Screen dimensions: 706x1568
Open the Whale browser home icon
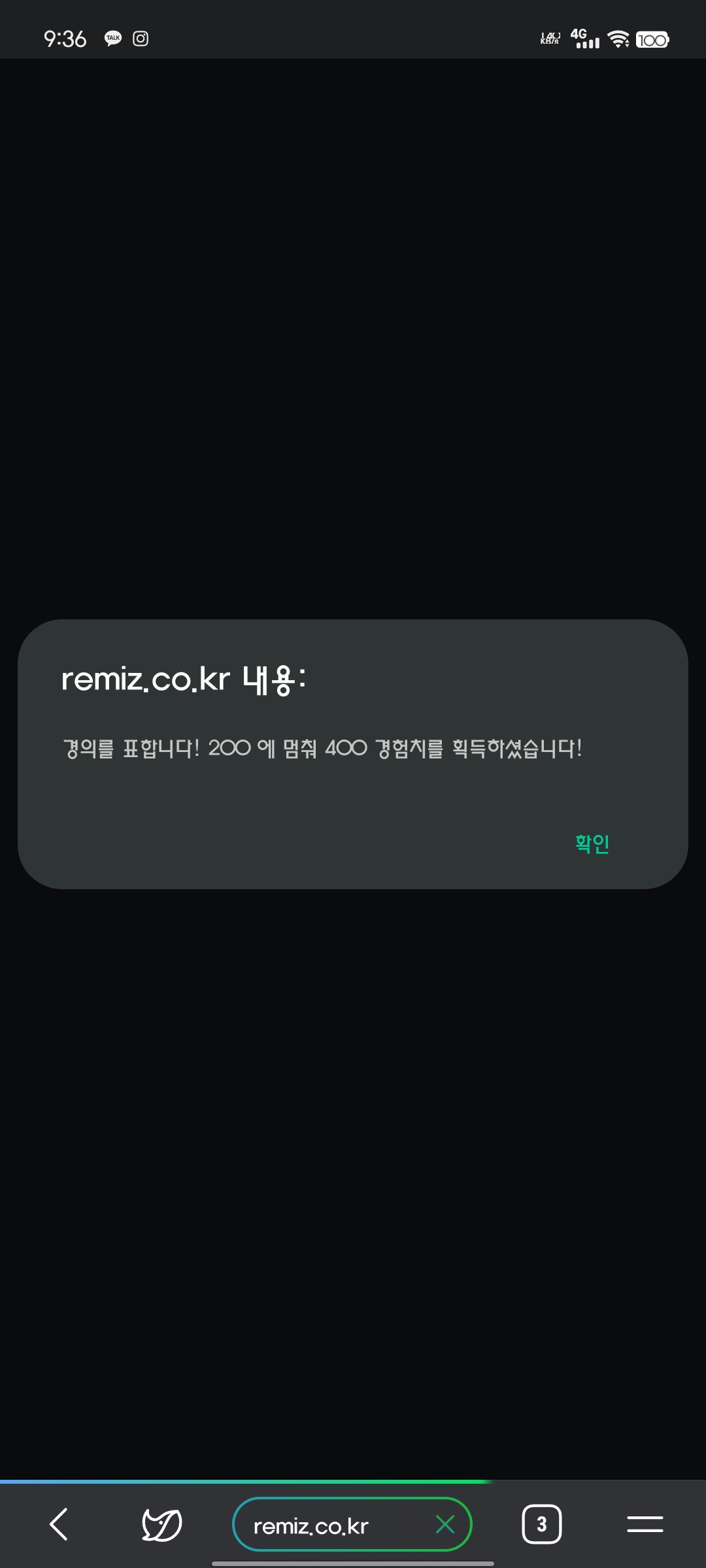[161, 1524]
